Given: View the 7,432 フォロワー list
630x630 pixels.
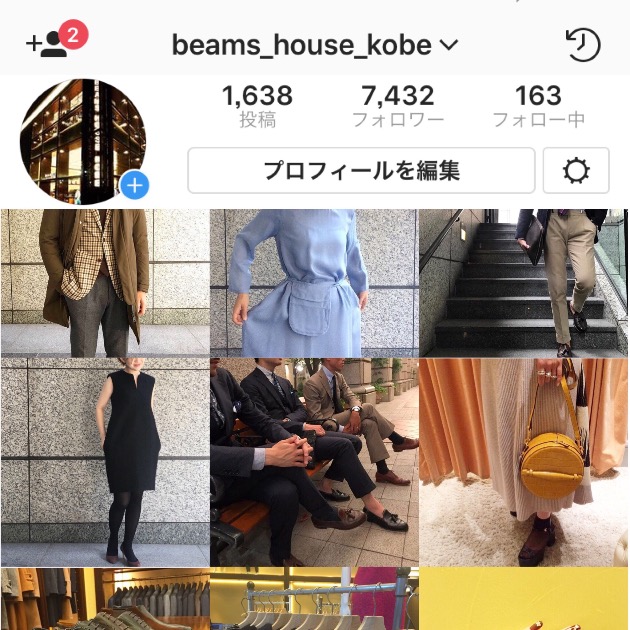Looking at the screenshot, I should [x=398, y=106].
